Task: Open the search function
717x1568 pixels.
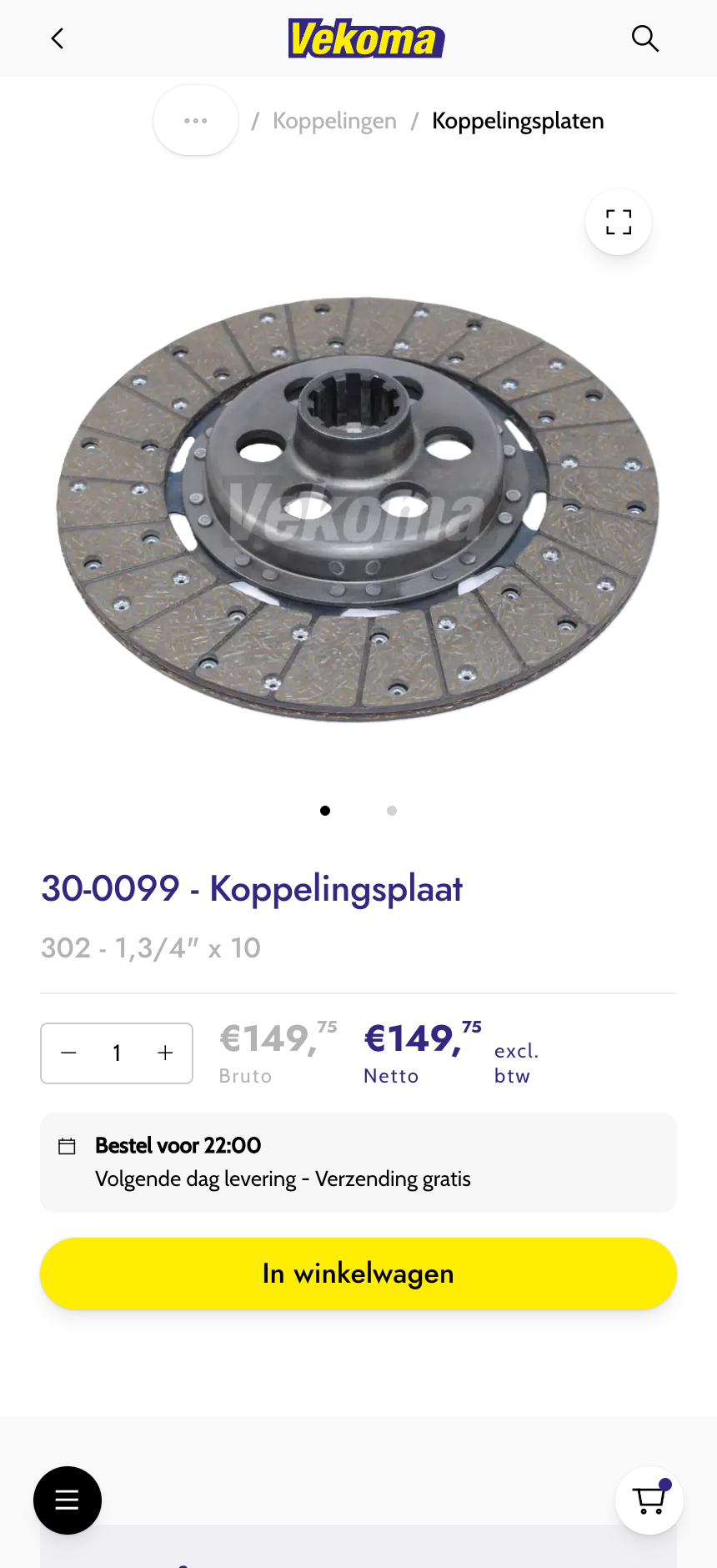Action: point(644,38)
